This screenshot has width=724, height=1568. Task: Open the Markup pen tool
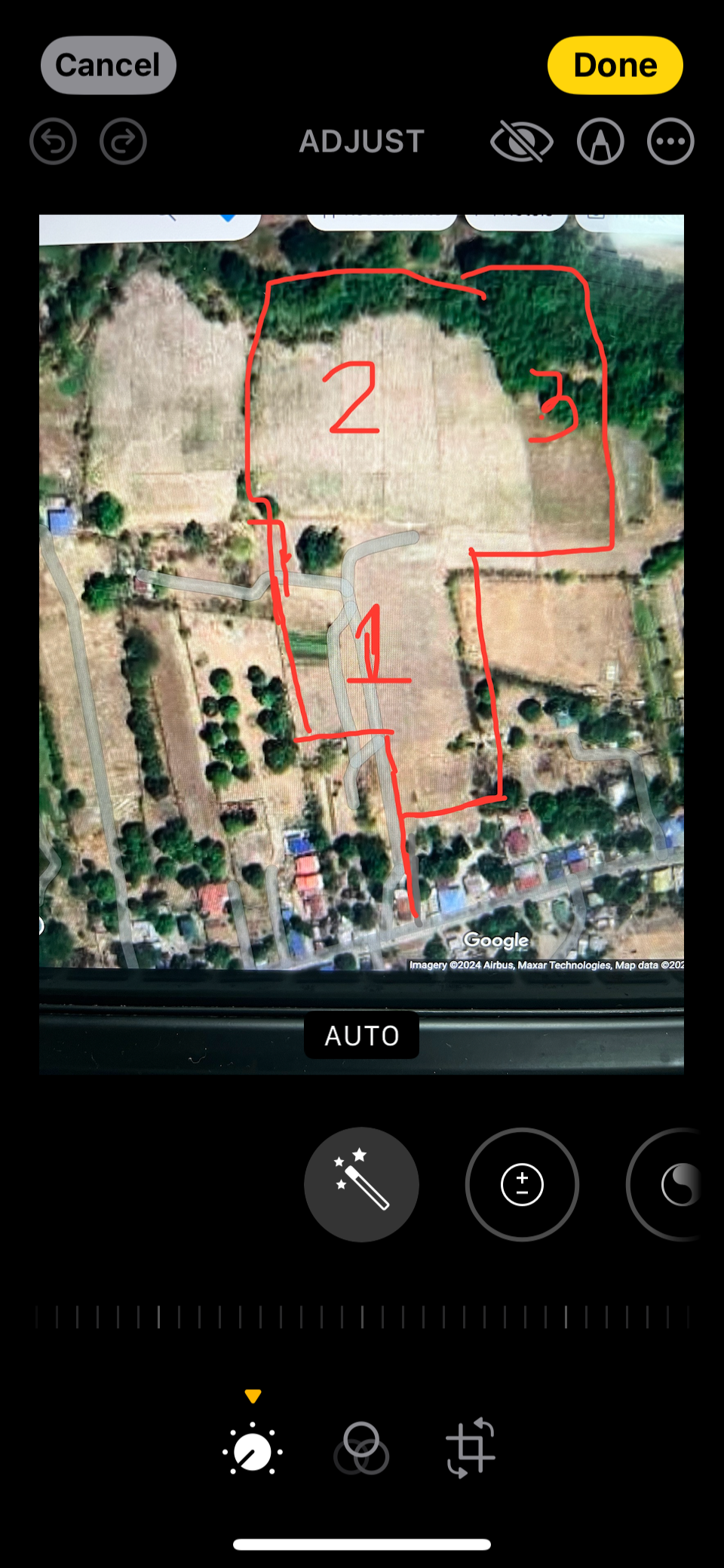600,142
